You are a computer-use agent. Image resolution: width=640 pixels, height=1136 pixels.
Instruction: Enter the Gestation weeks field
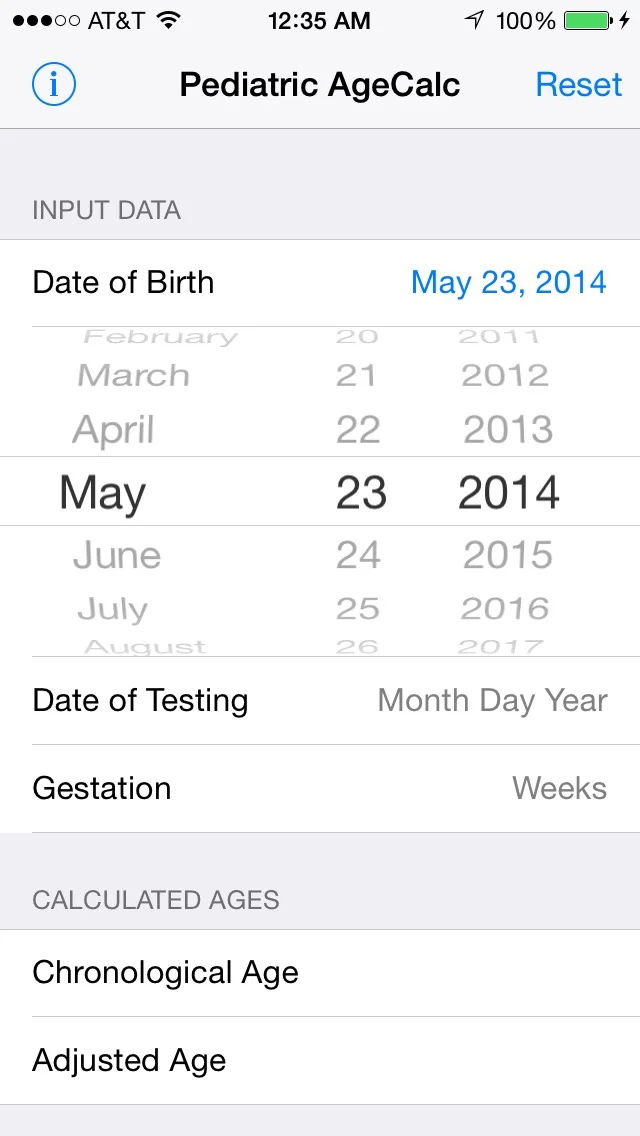click(320, 788)
